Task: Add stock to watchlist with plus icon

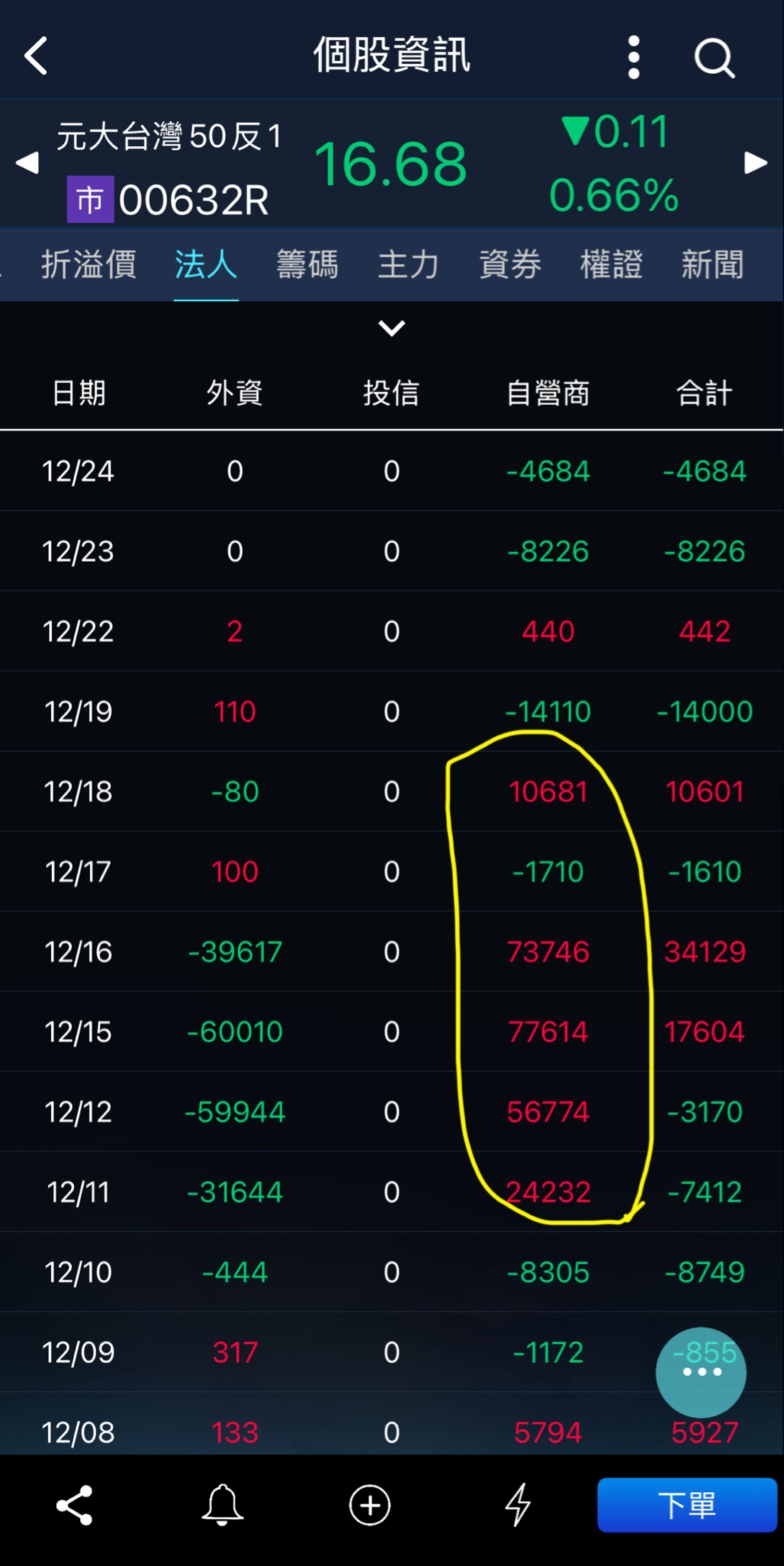Action: (369, 1505)
